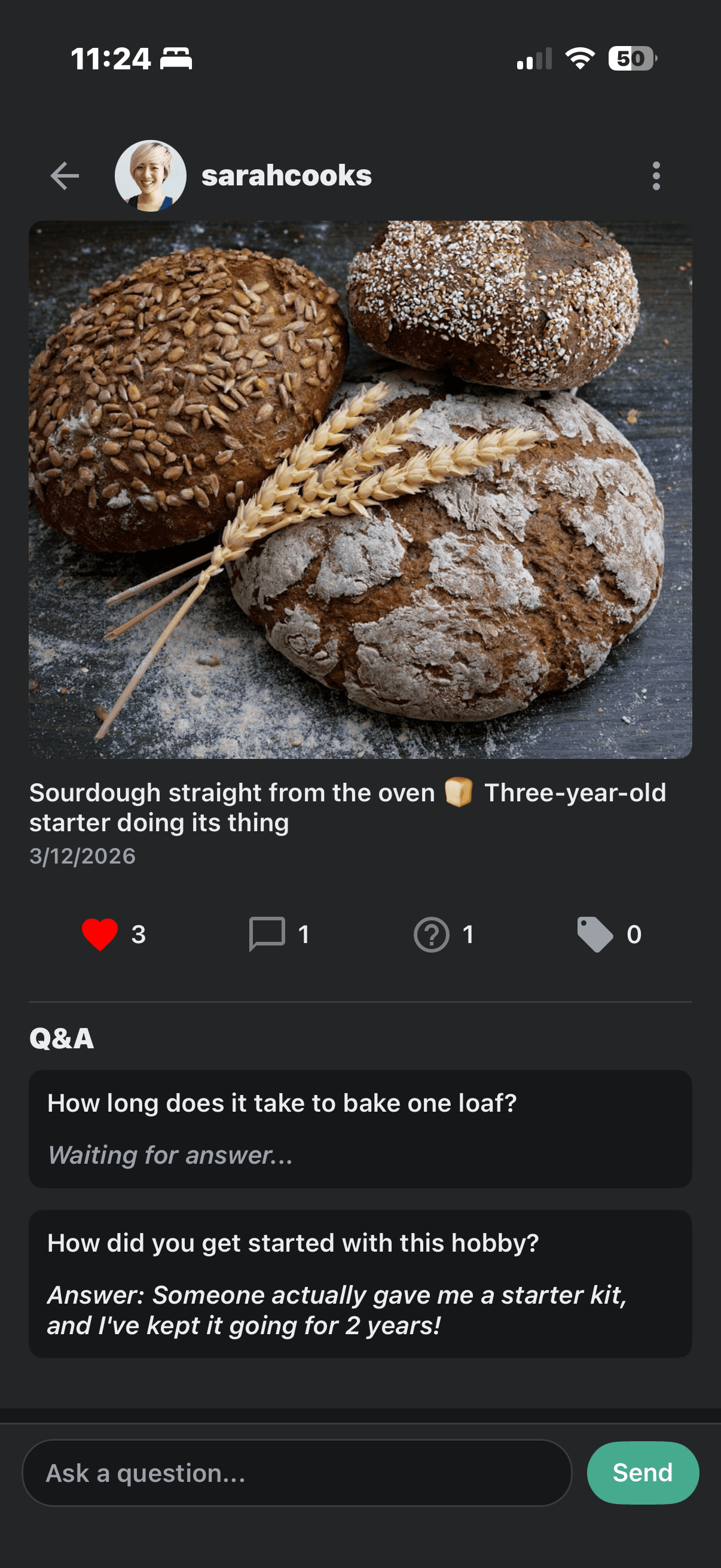Open the sarahcooks username link
The image size is (721, 1568).
click(x=286, y=176)
